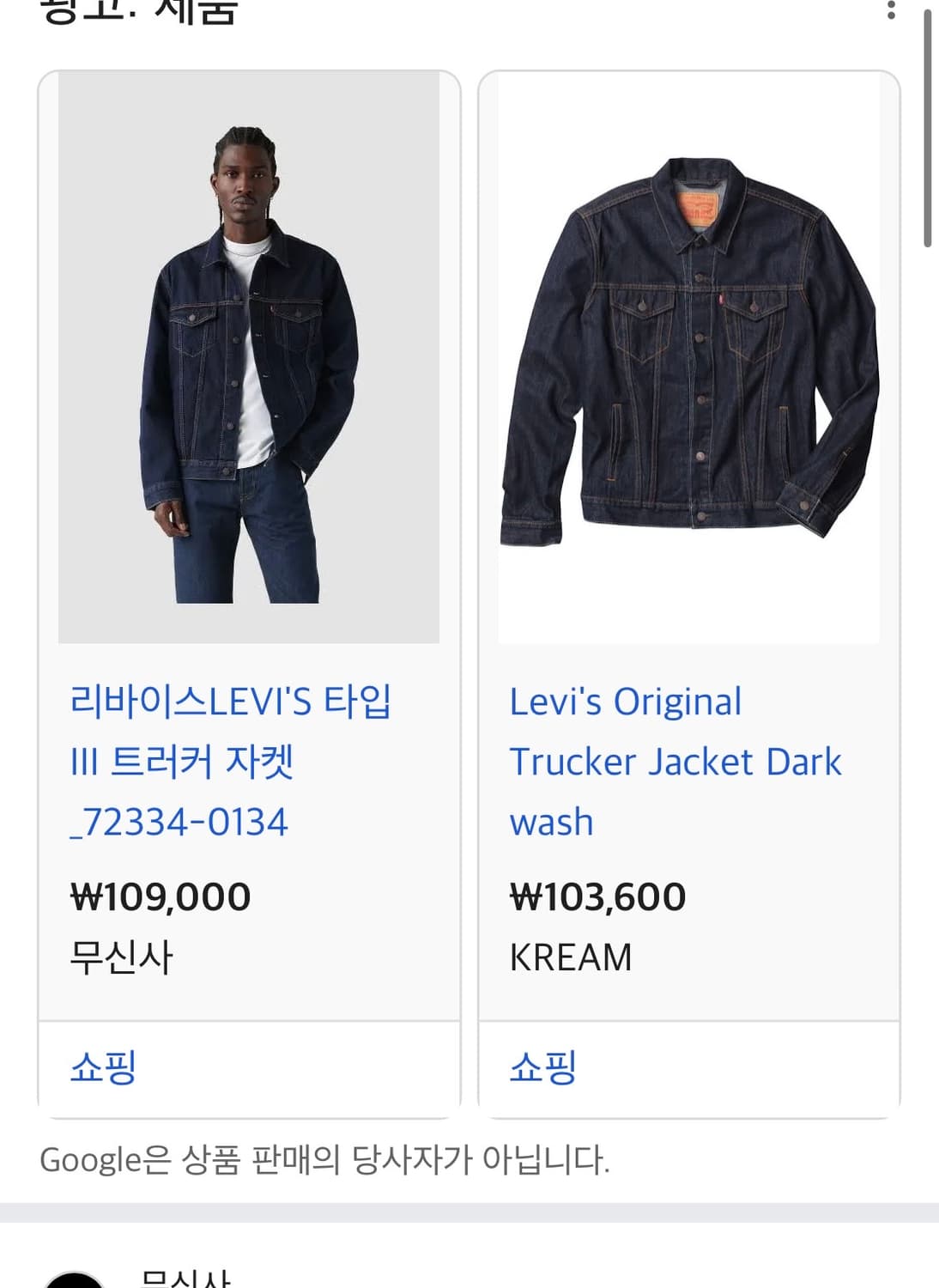The width and height of the screenshot is (939, 1288).
Task: Select the ₩109,000 price text
Action: coord(161,896)
